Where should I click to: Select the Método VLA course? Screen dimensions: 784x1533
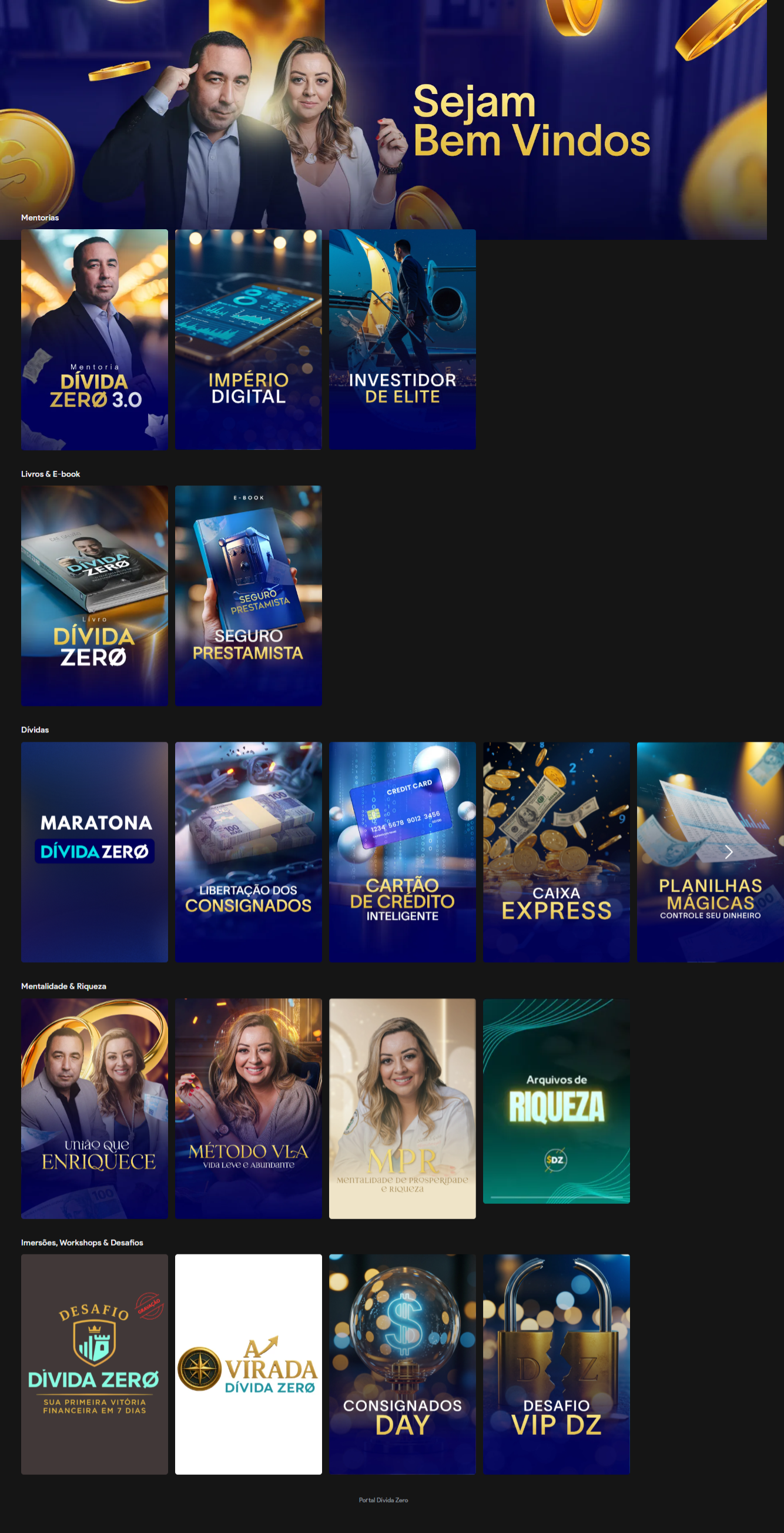tap(248, 1108)
